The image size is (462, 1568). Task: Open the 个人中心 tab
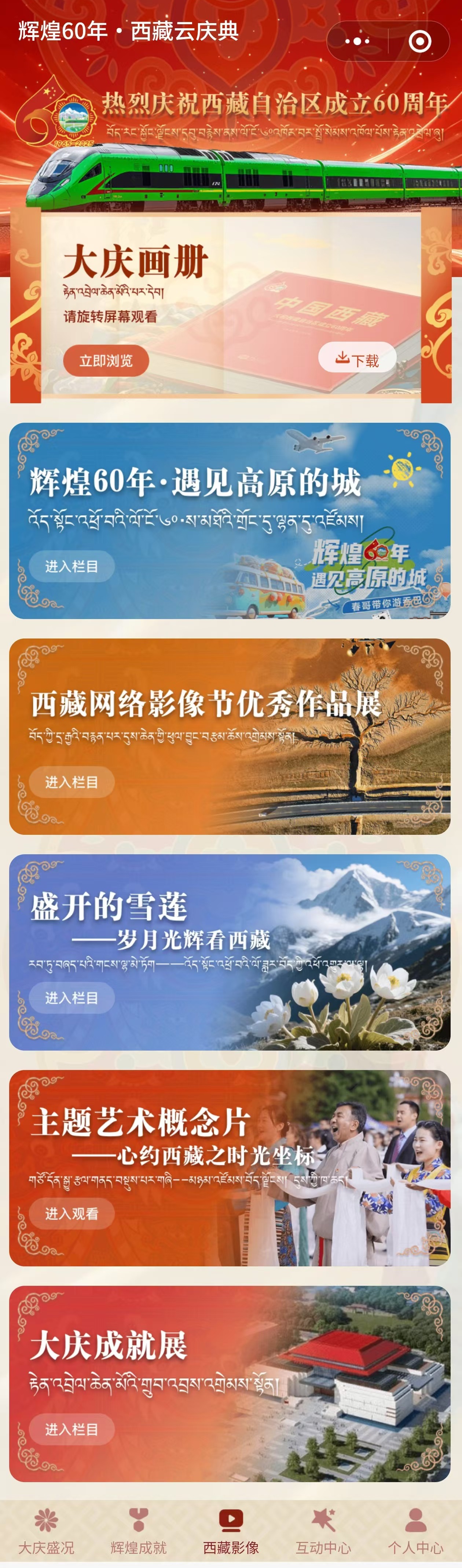pyautogui.click(x=416, y=1531)
